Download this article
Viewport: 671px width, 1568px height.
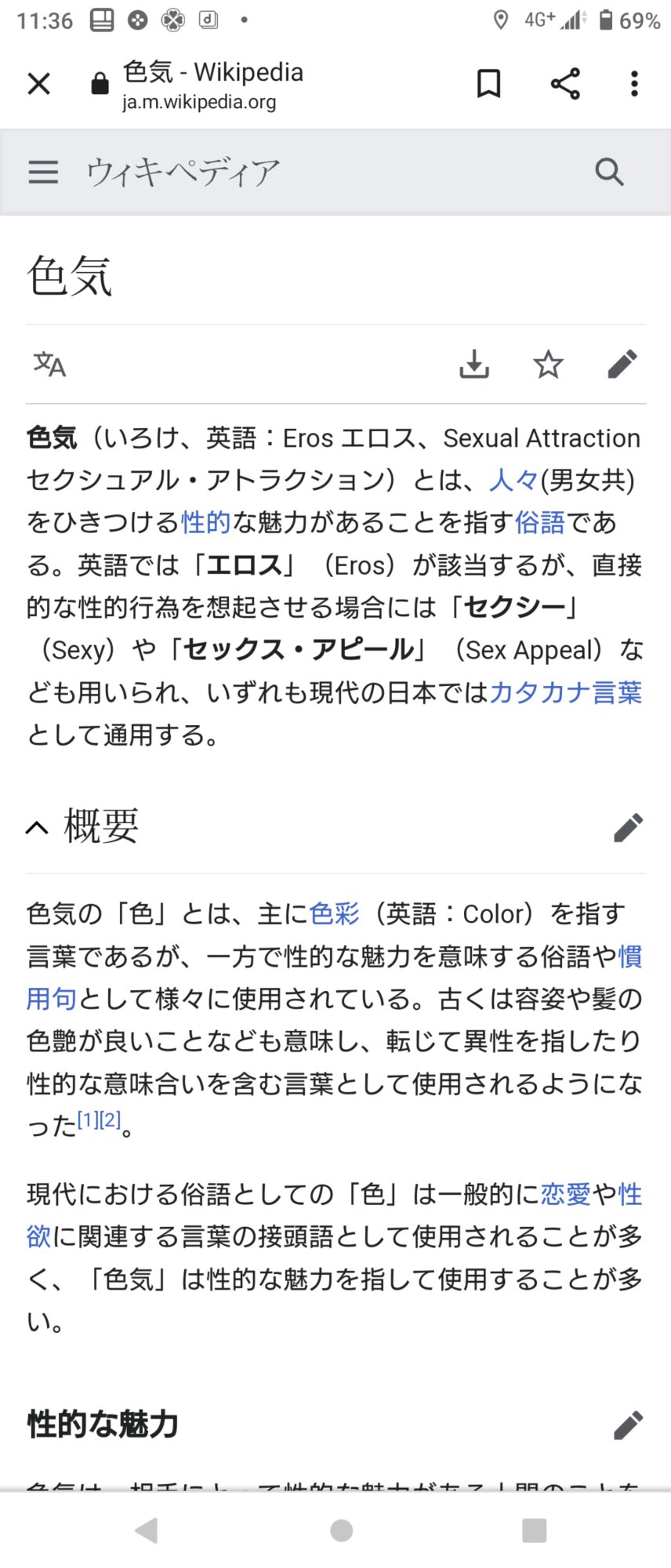[474, 365]
